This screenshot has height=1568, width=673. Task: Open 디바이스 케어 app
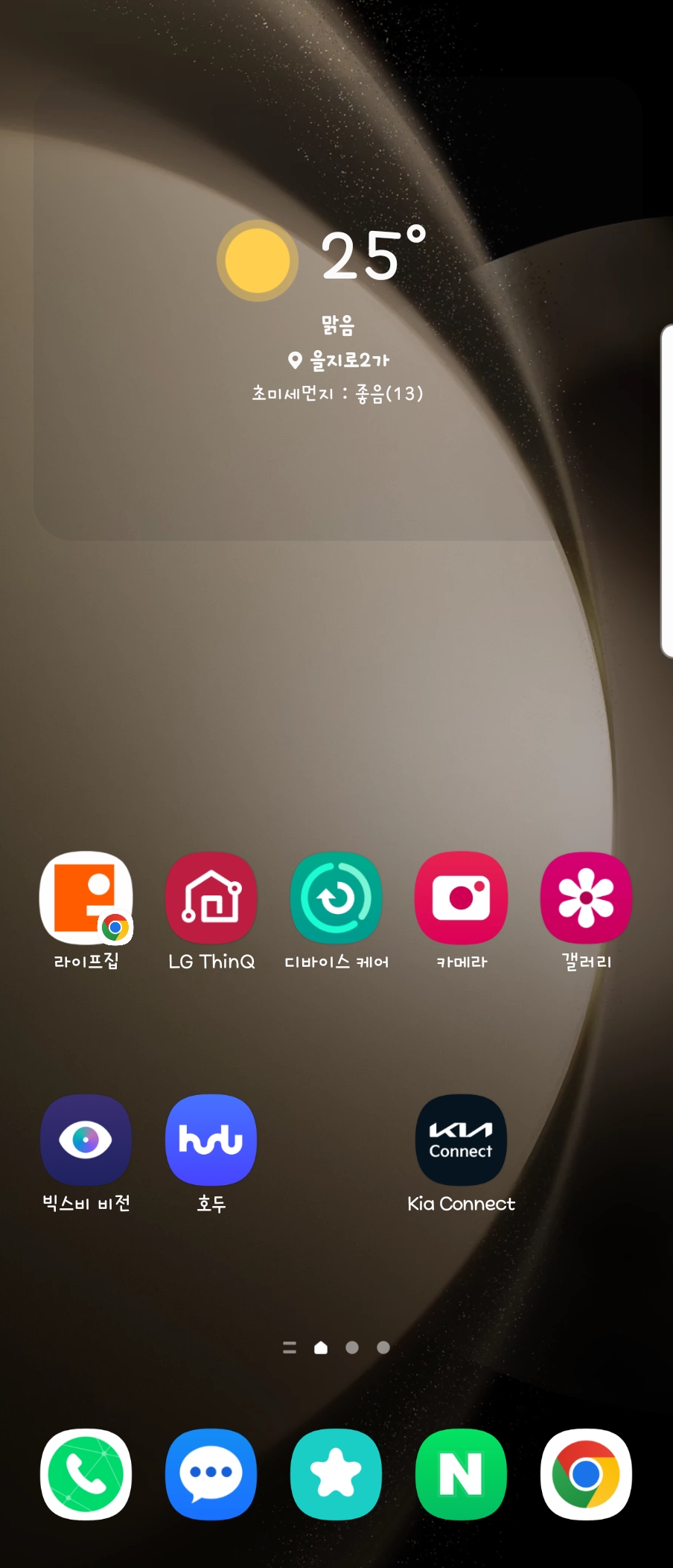[x=336, y=898]
